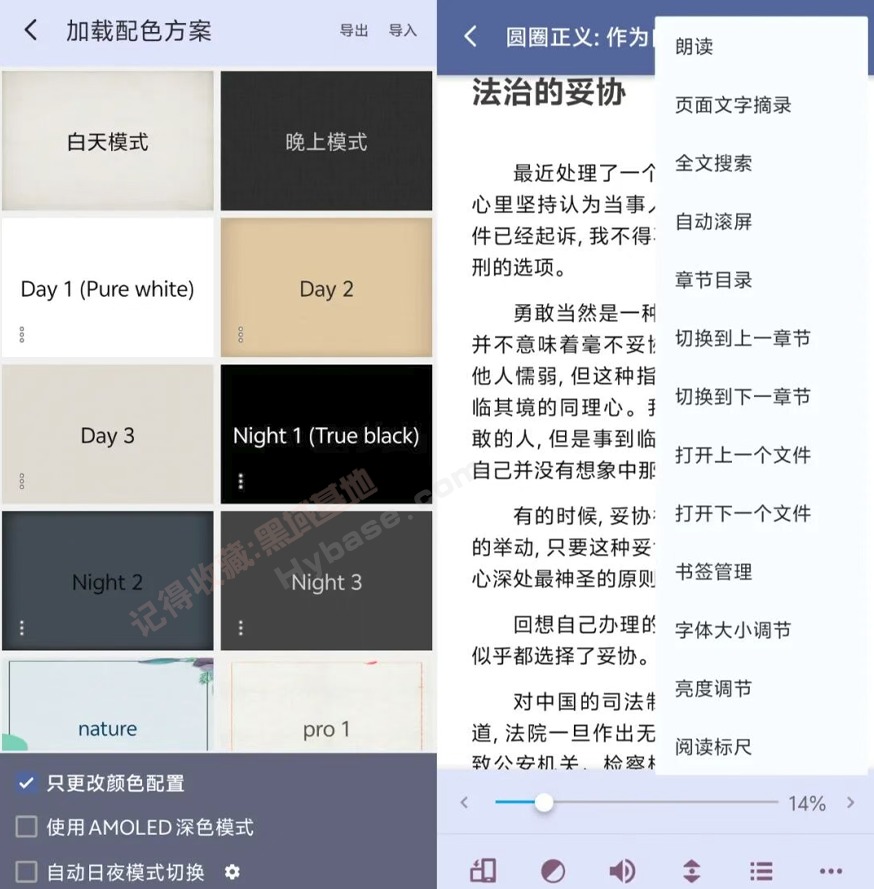Go back from the 加载配色方案 screen
The image size is (874, 889).
point(31,31)
